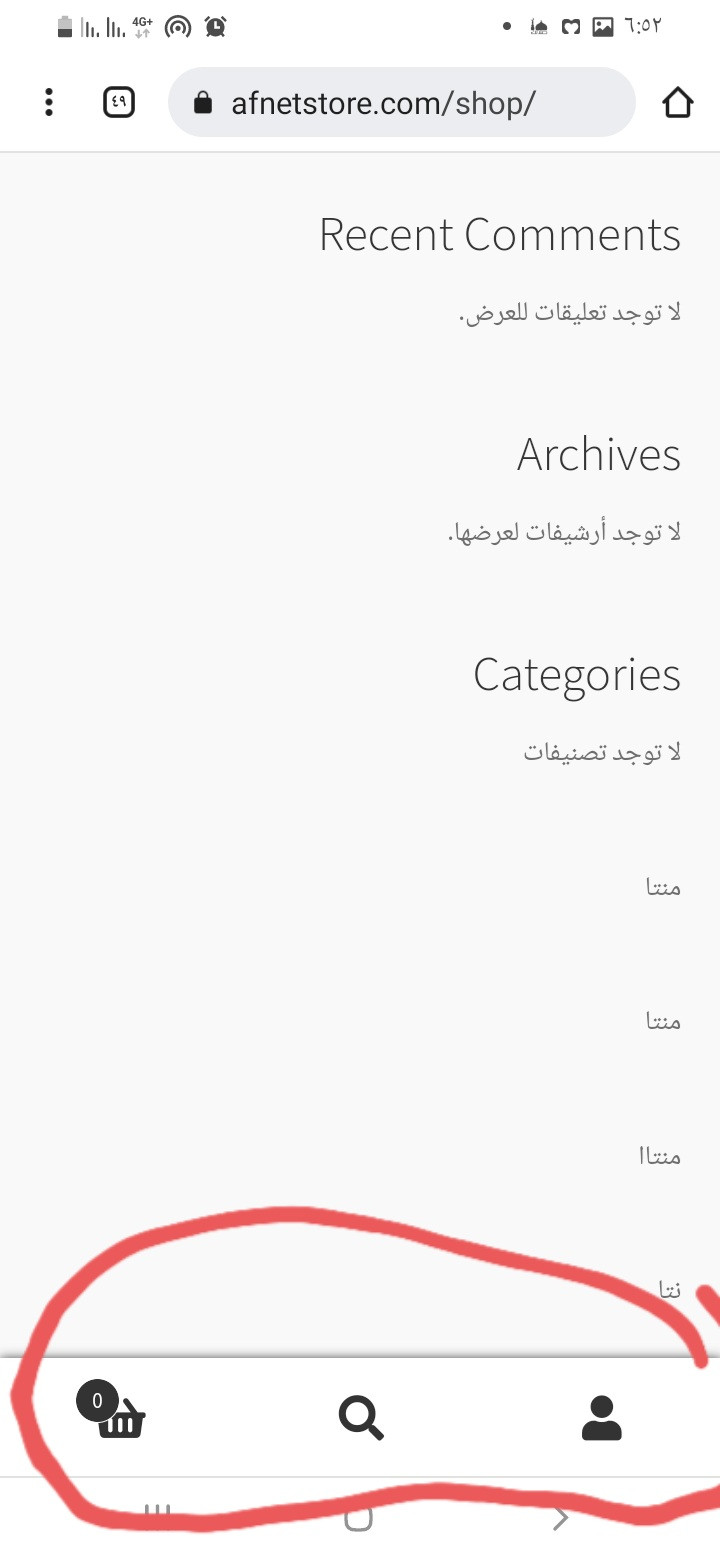Open the shopping cart basket
This screenshot has height=1560, width=720.
pyautogui.click(x=120, y=1418)
